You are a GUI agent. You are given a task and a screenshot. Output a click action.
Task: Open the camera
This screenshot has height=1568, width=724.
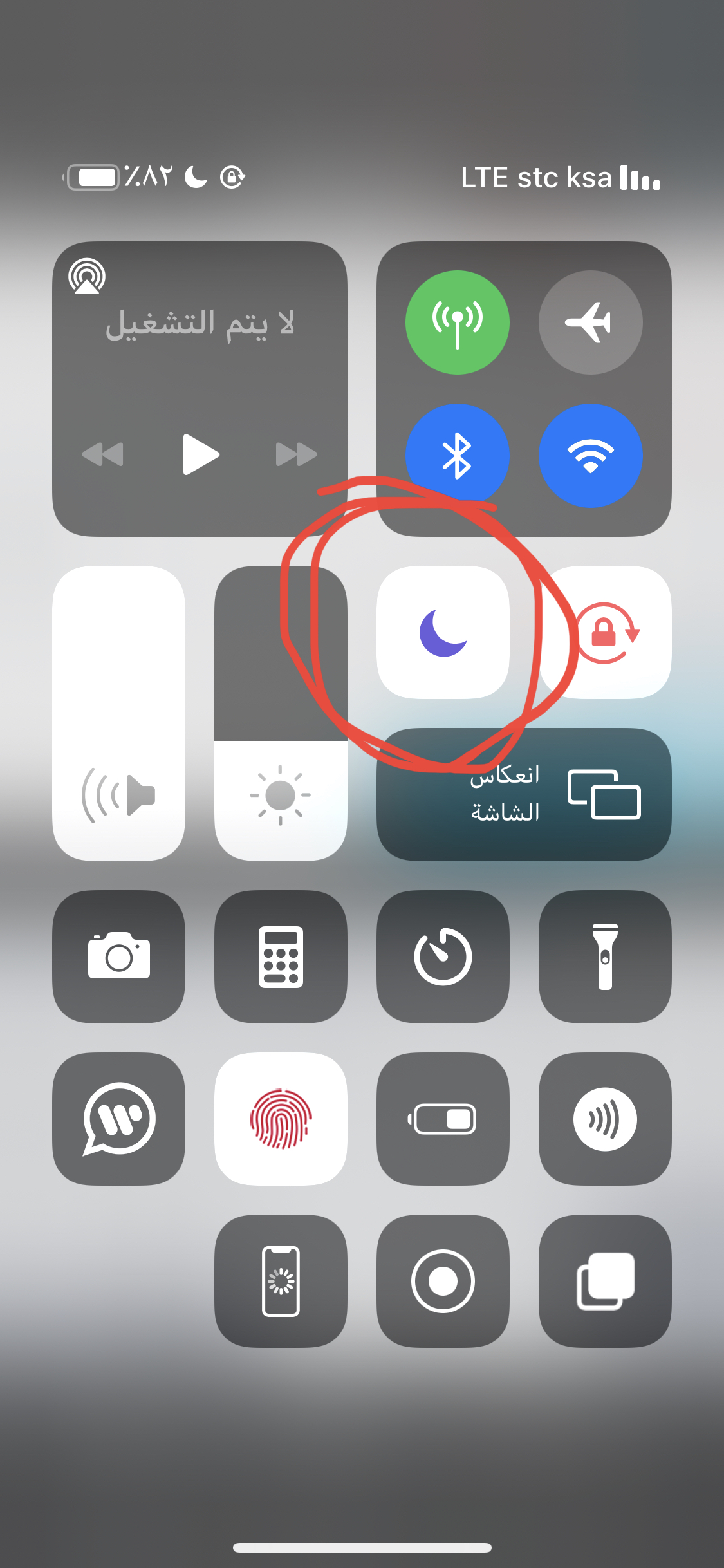118,957
